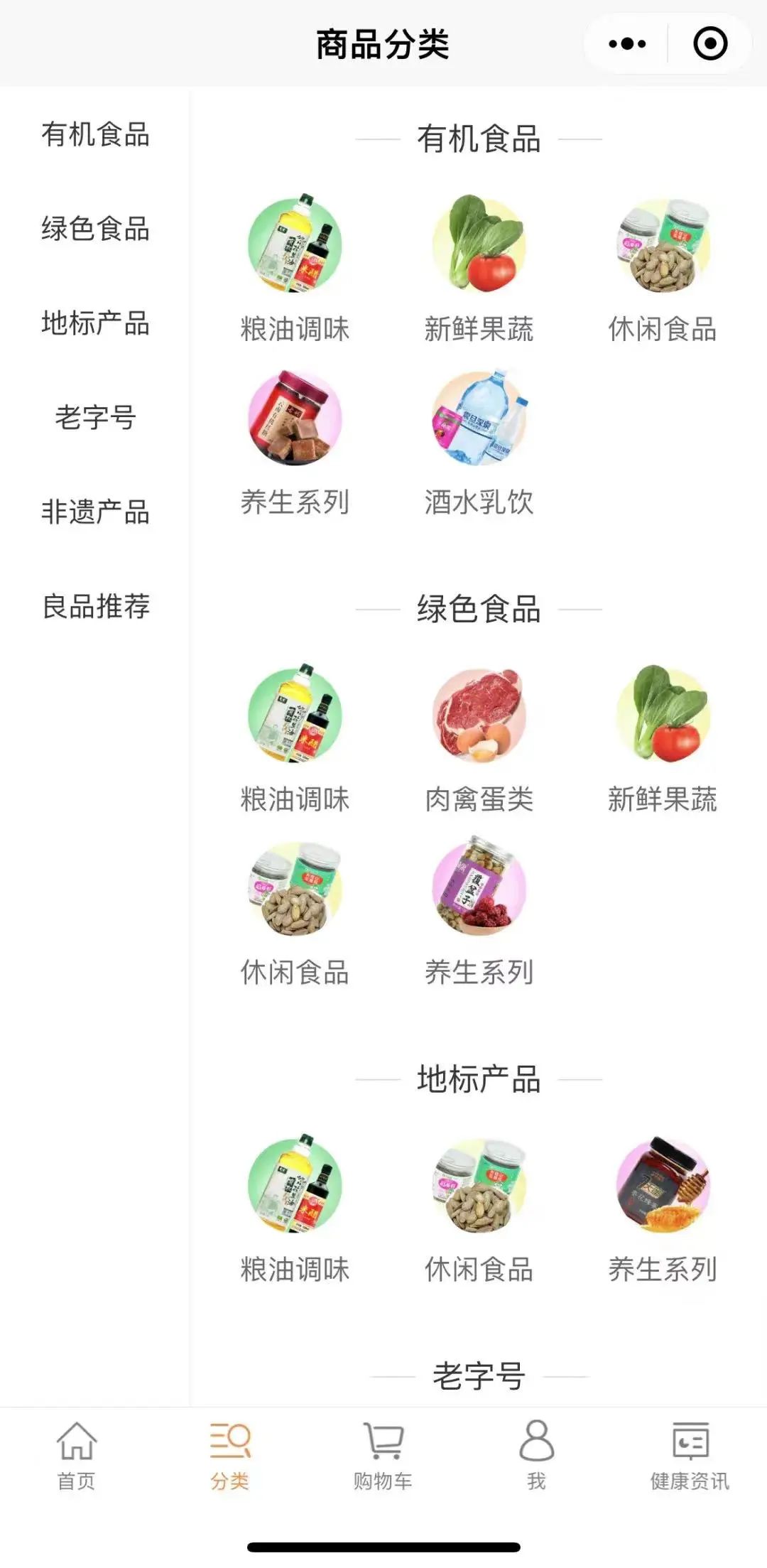Select 养生系列 under 绿色食品

pyautogui.click(x=479, y=895)
